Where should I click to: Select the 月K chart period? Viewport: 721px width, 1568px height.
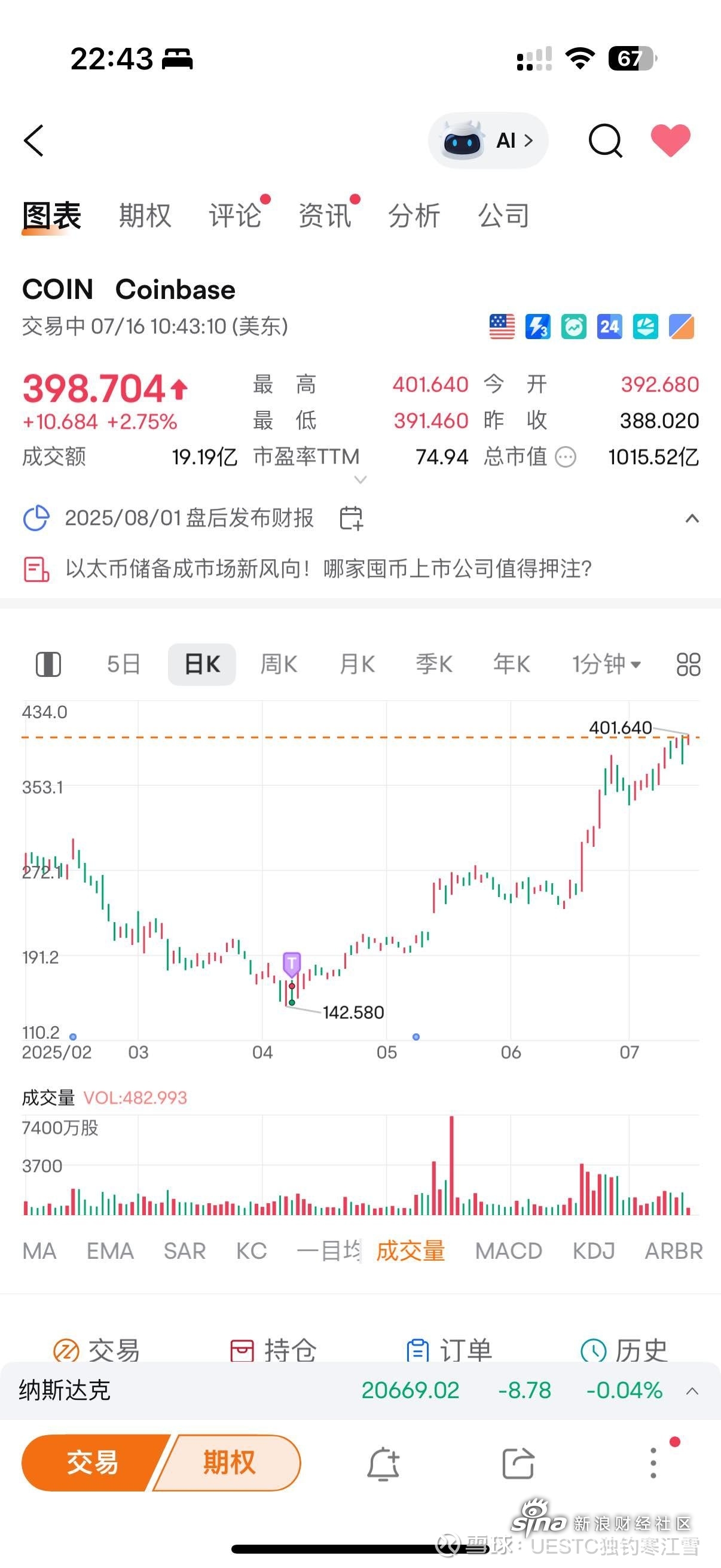click(356, 663)
